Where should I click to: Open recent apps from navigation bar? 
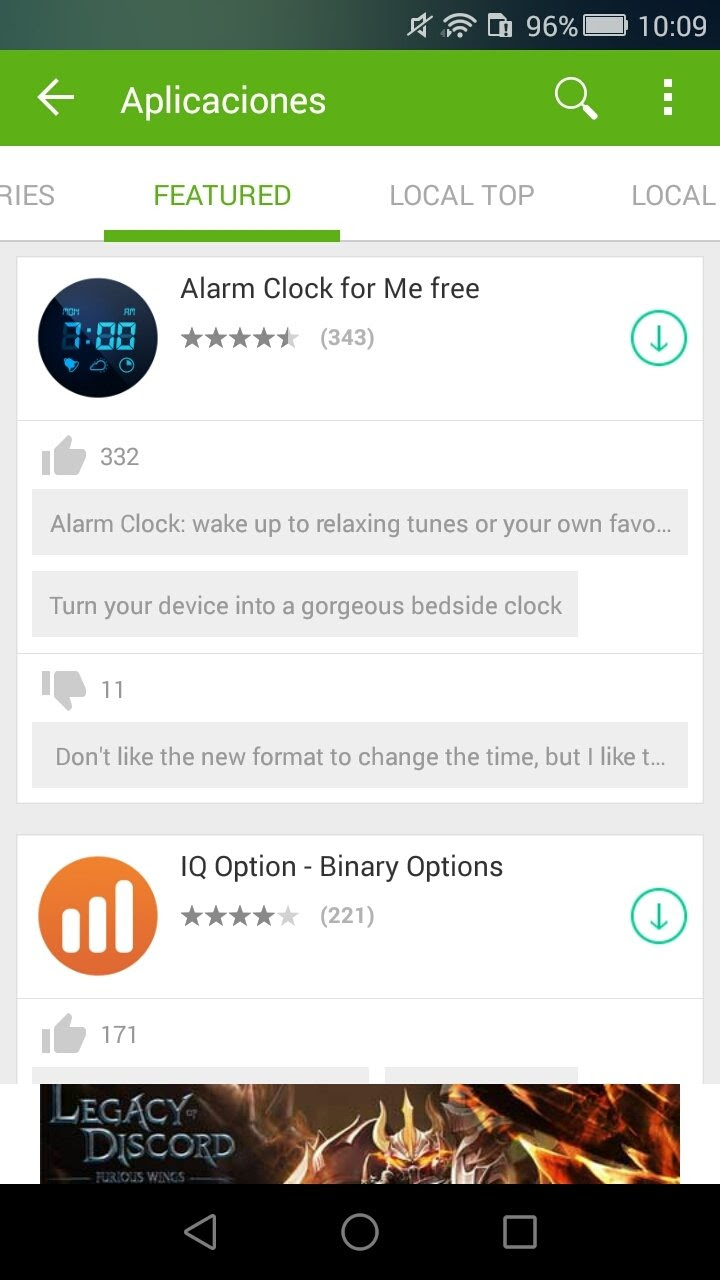[519, 1232]
